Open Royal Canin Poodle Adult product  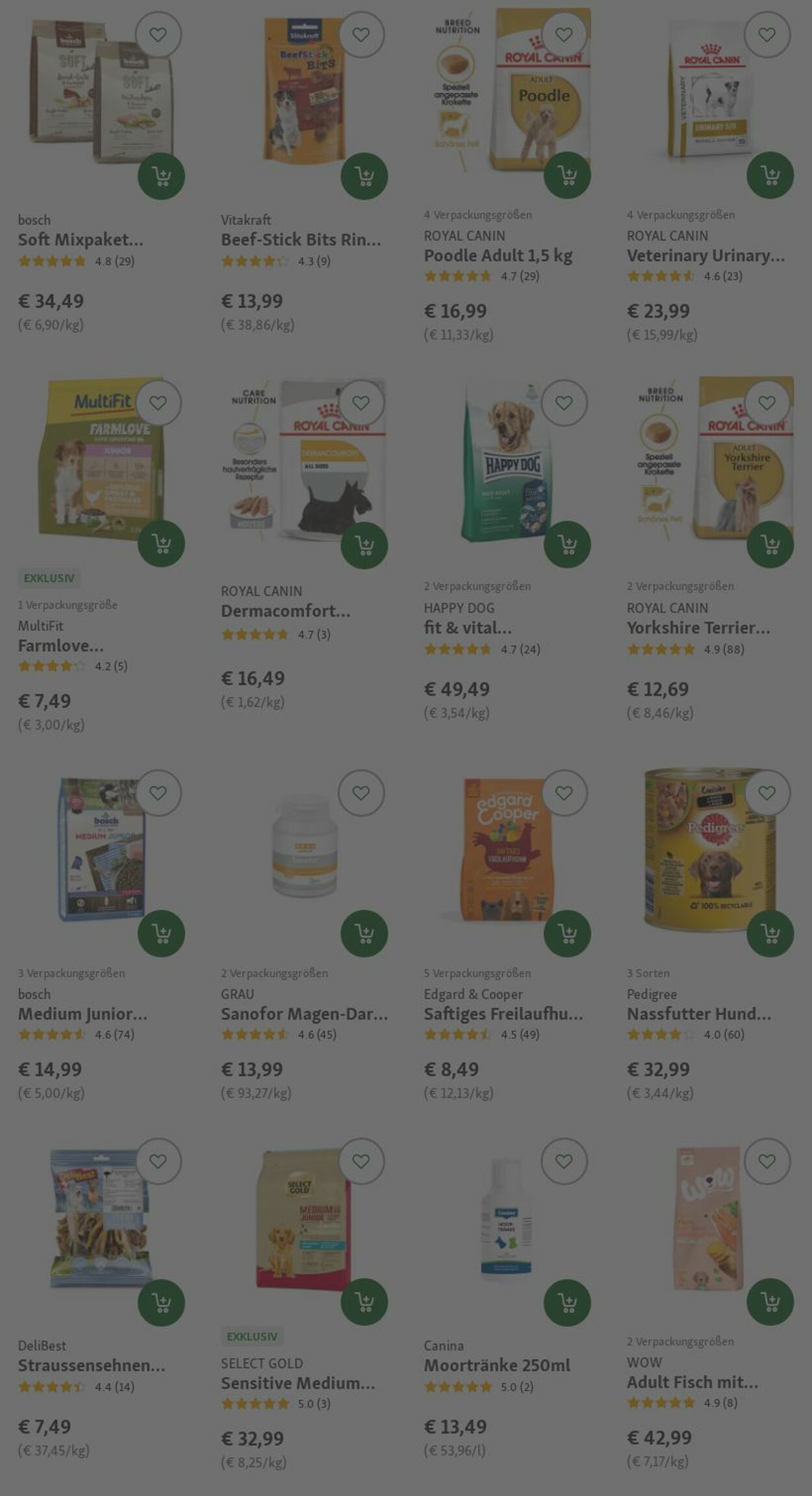498,255
